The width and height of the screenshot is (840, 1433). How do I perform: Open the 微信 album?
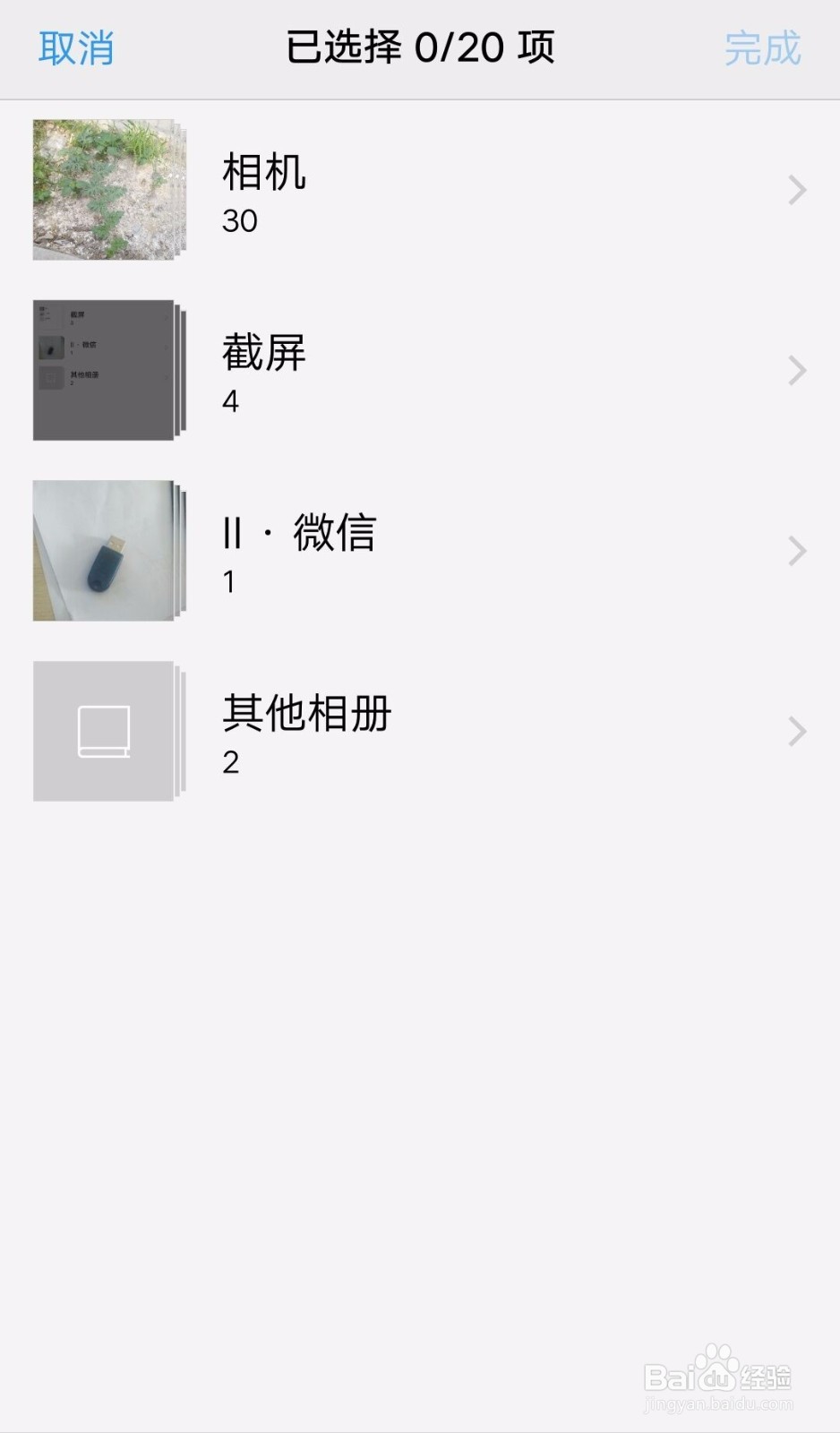coord(420,551)
